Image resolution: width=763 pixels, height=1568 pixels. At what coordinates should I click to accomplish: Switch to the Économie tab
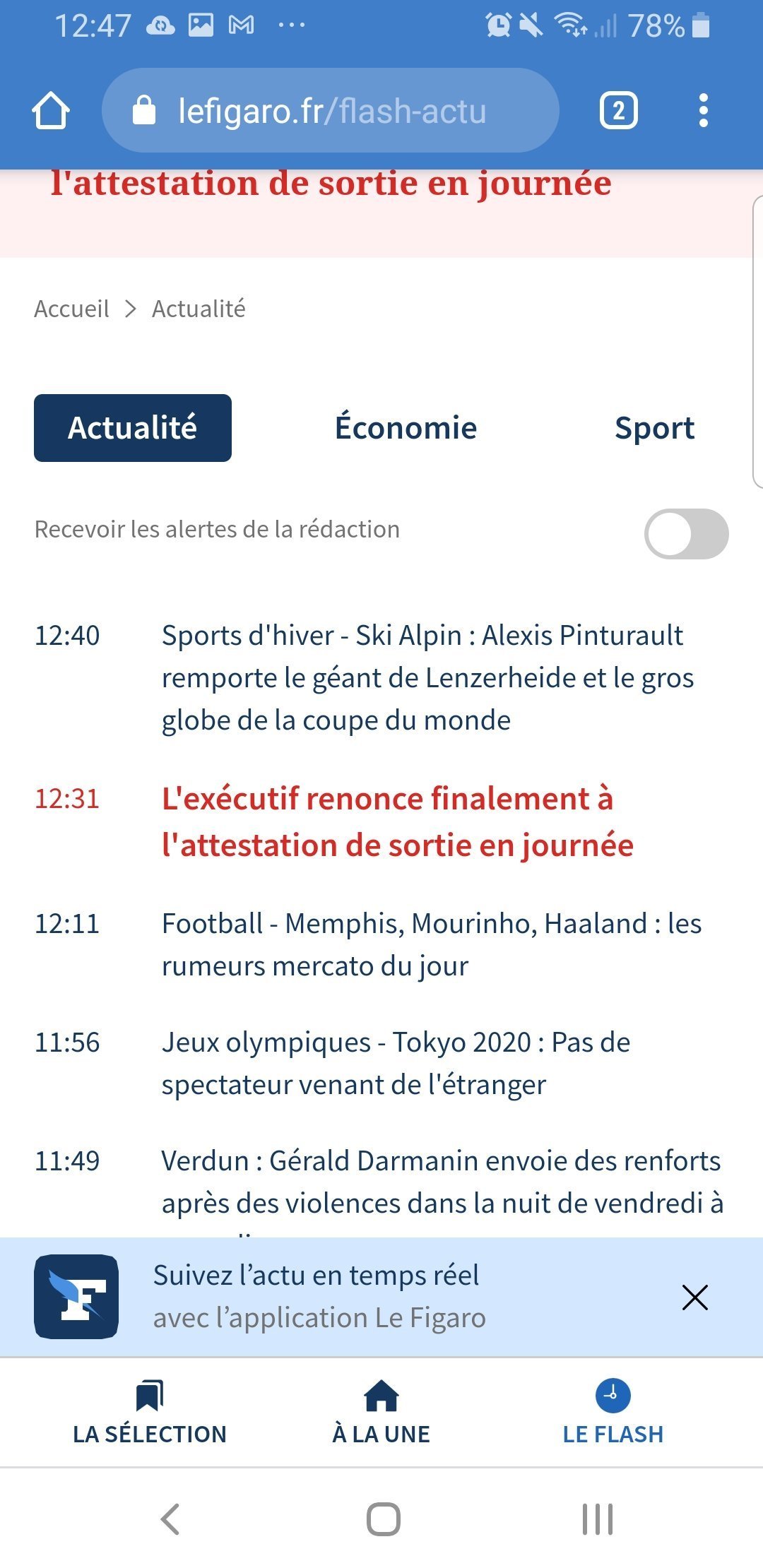coord(406,428)
